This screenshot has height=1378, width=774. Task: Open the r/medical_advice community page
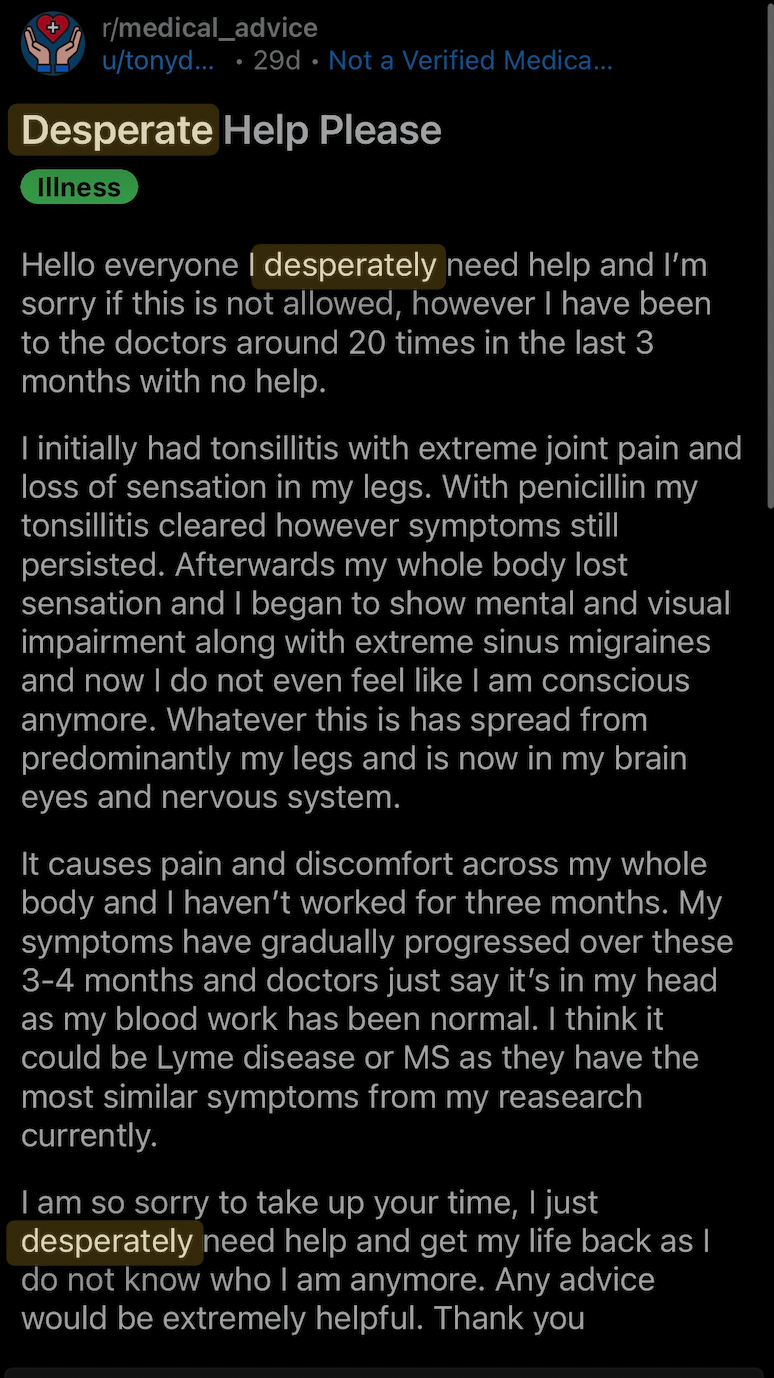pyautogui.click(x=210, y=28)
